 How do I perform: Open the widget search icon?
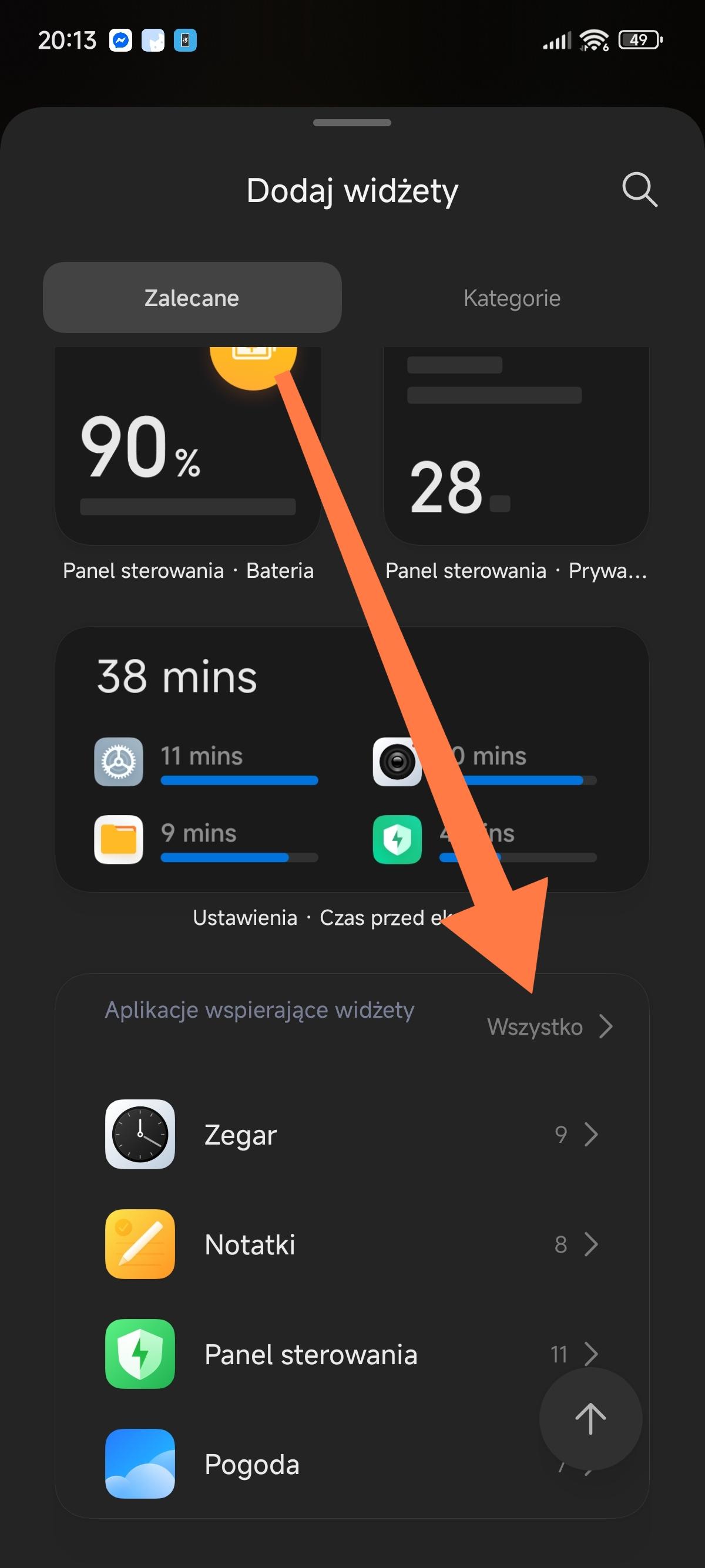639,190
